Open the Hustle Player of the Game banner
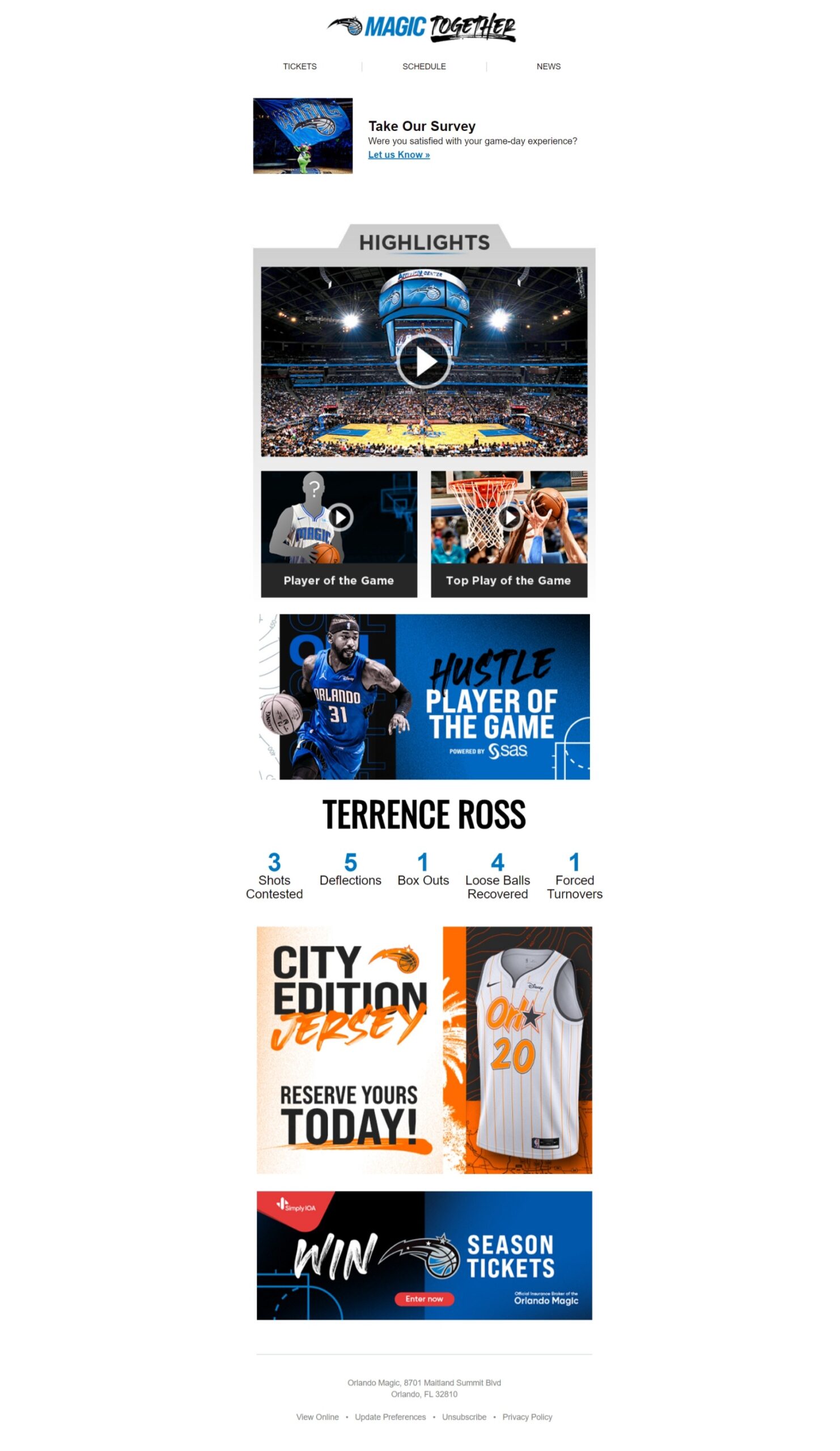Screen dimensions: 840x1451 click(424, 696)
